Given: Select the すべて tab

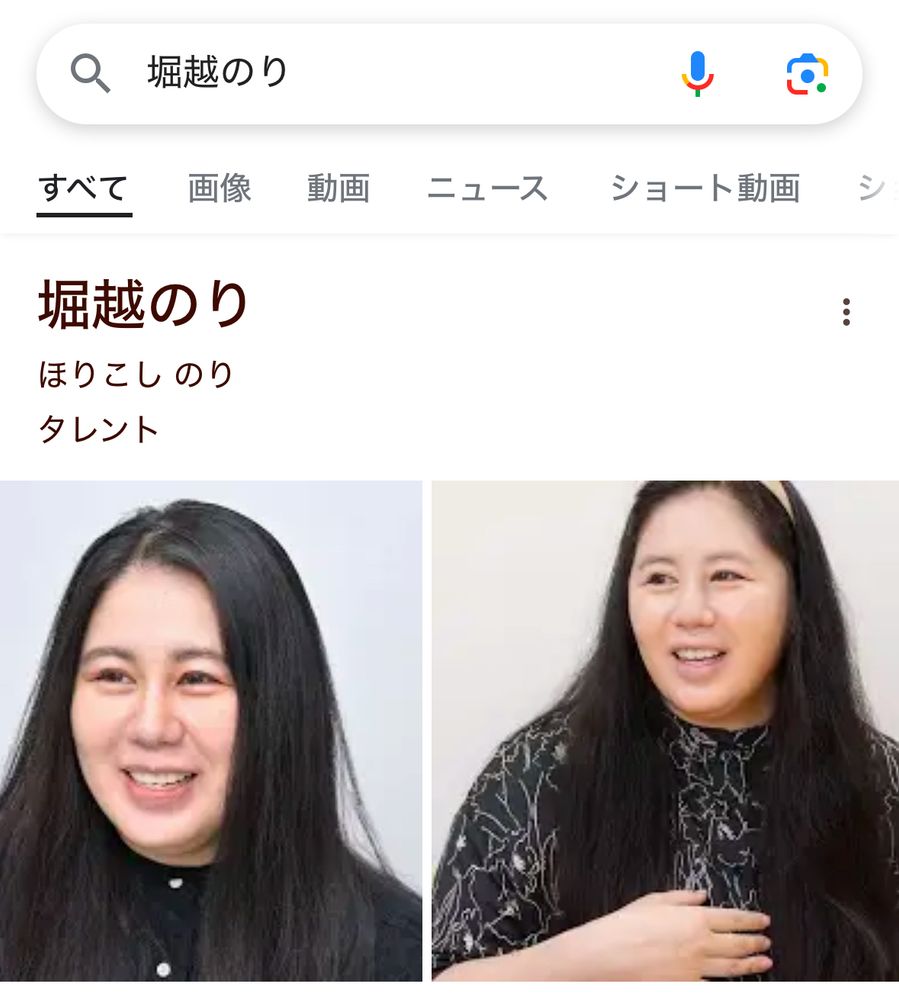Looking at the screenshot, I should [x=85, y=189].
